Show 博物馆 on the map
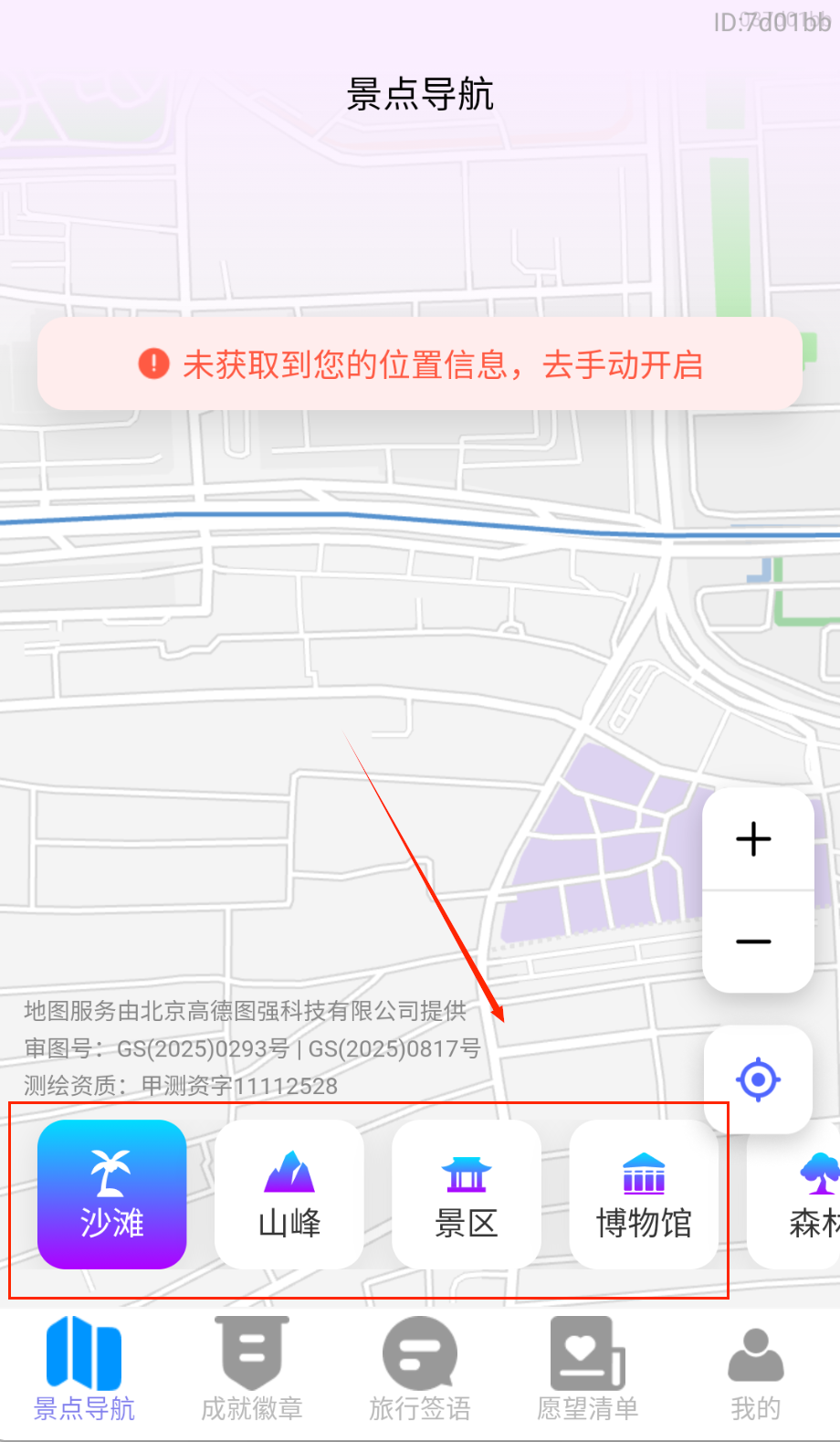Screen dimensions: 840x1442 coord(644,1194)
